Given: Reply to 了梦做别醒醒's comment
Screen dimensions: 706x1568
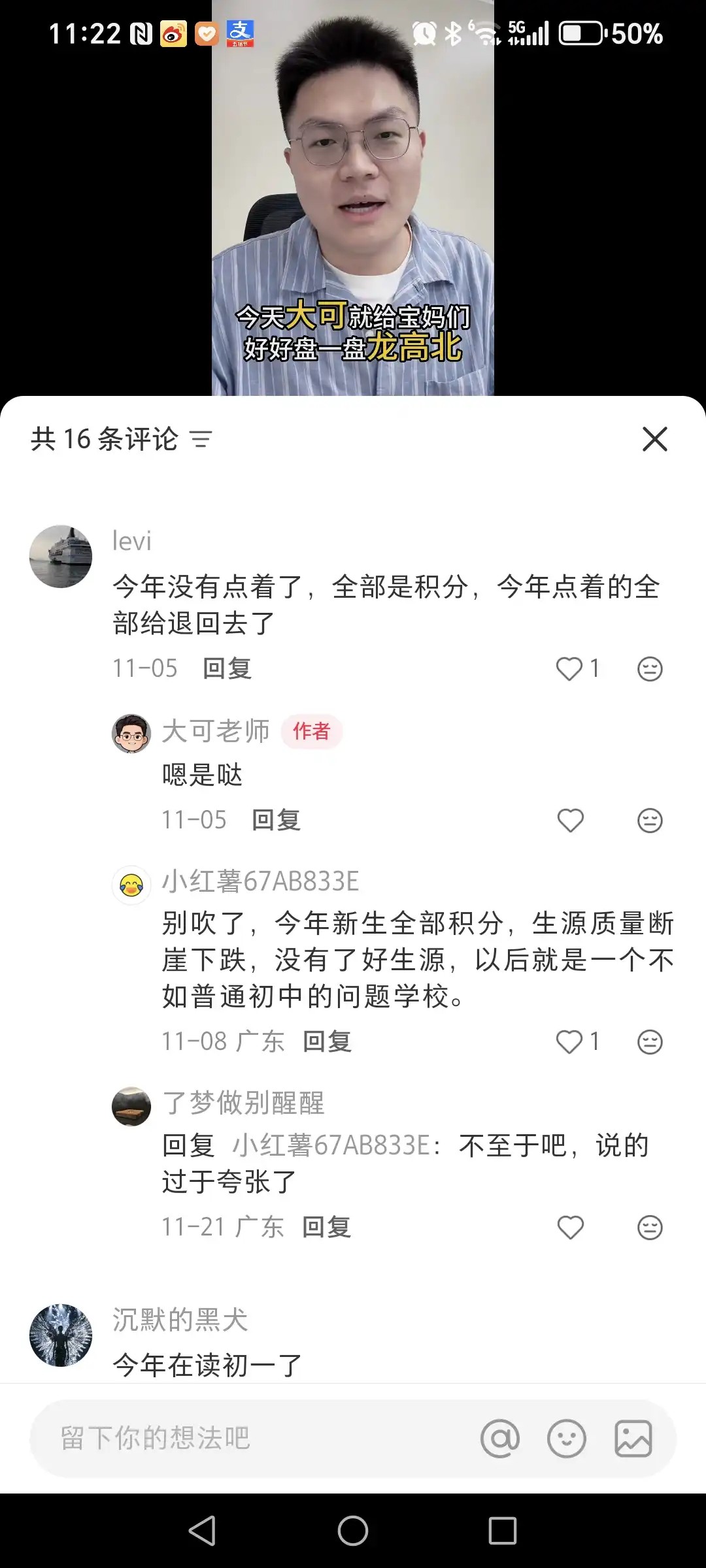Looking at the screenshot, I should tap(326, 1227).
